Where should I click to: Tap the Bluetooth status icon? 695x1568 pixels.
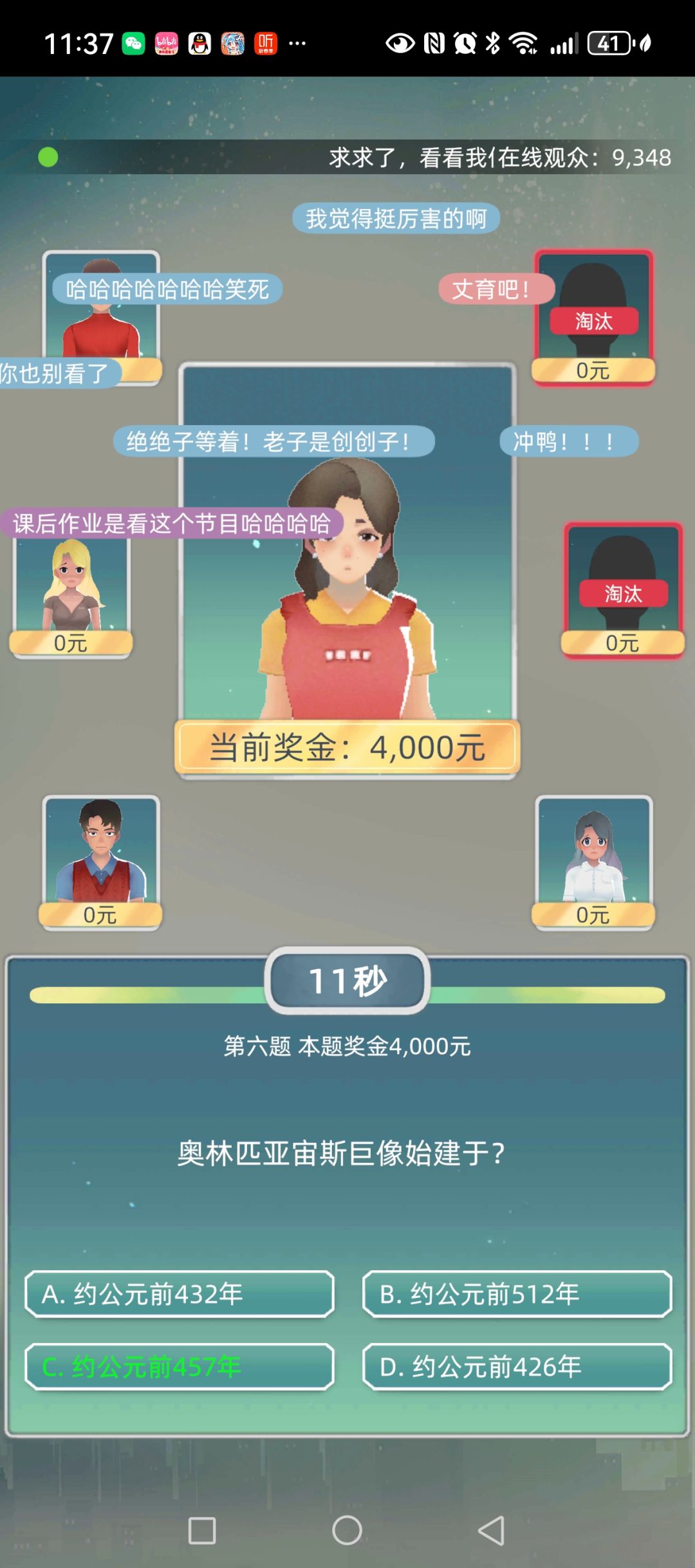(494, 44)
